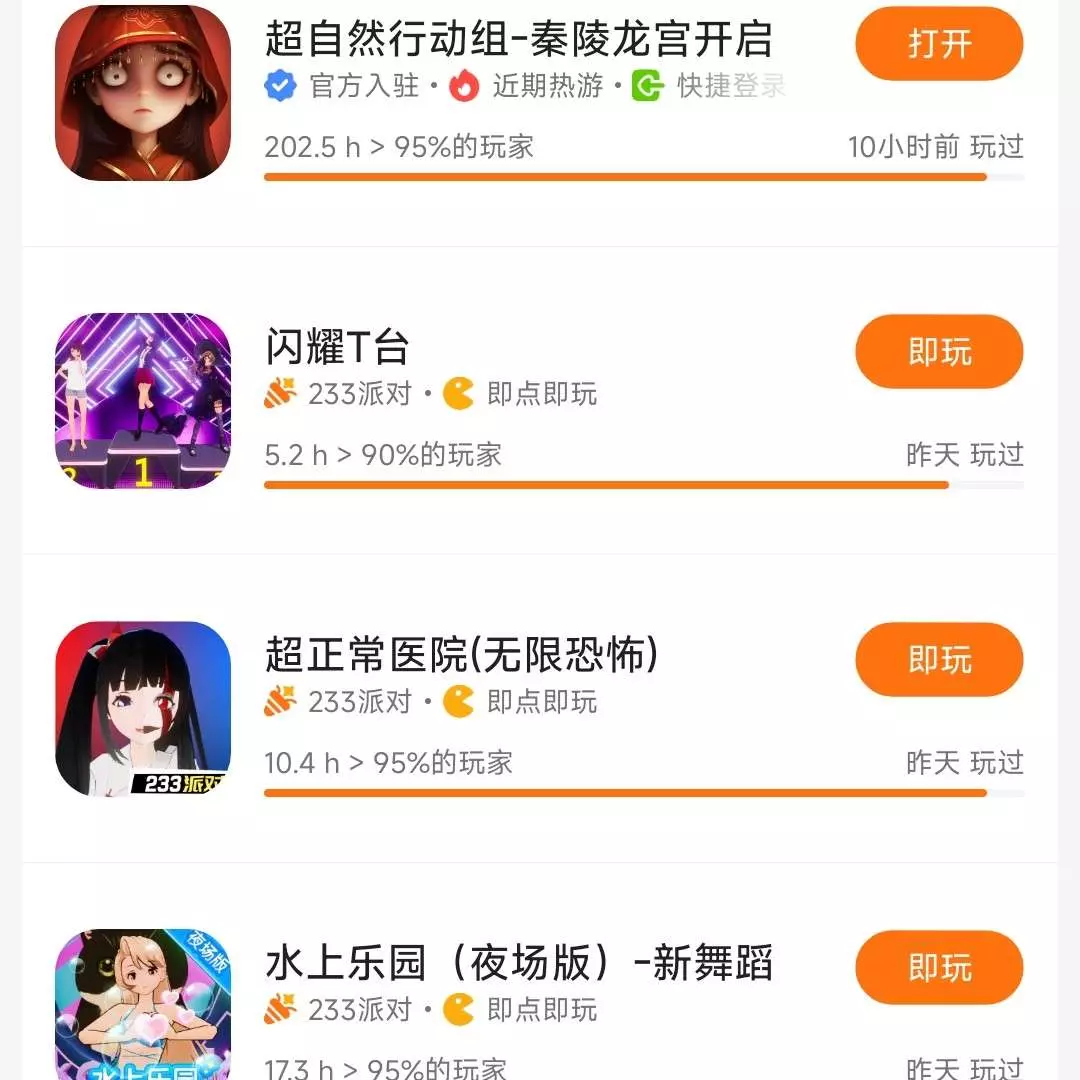Screen dimensions: 1080x1080
Task: Tap 即玩 button for 闪耀T台
Action: pos(939,352)
